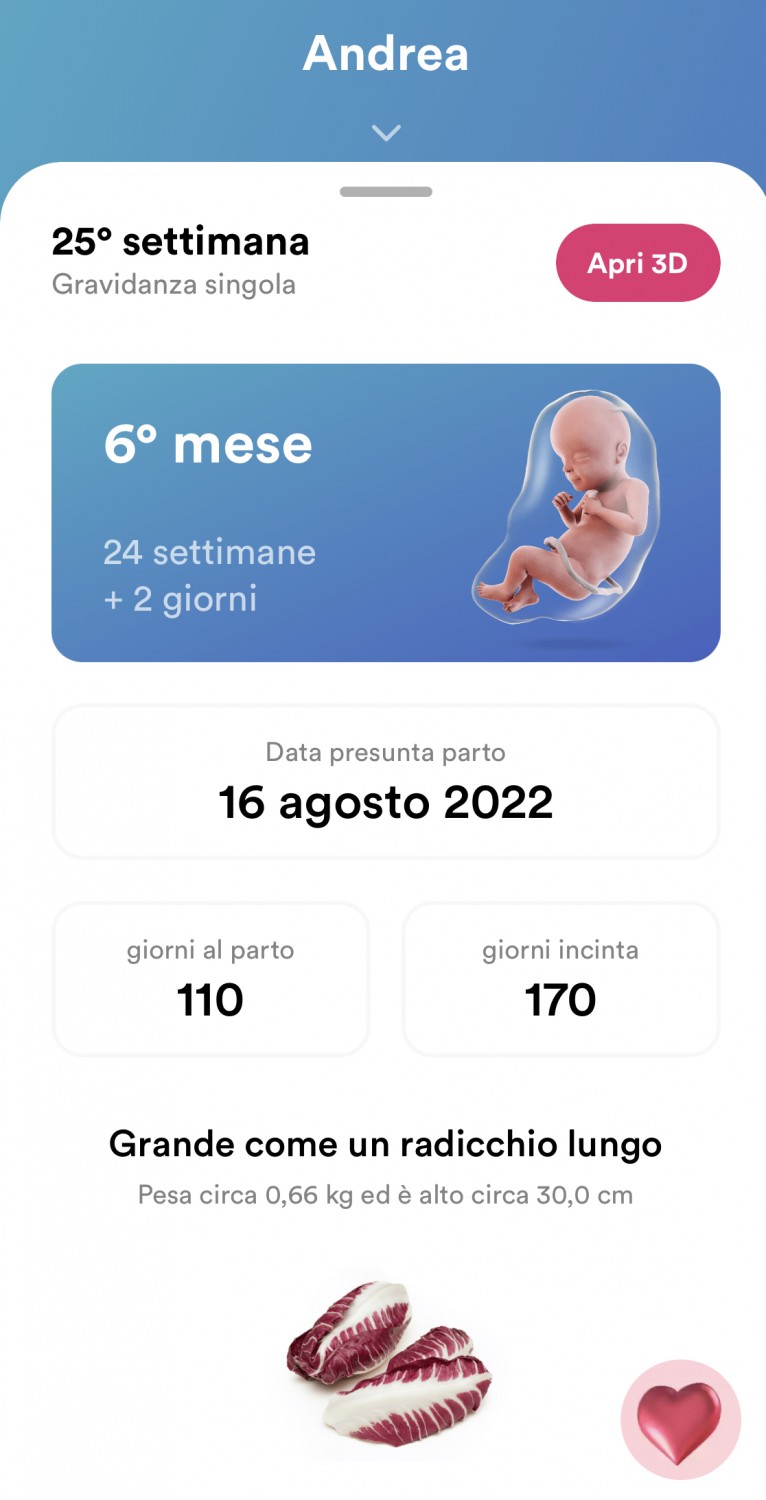Open the 6° mese baby card
The width and height of the screenshot is (766, 1500).
tap(386, 512)
